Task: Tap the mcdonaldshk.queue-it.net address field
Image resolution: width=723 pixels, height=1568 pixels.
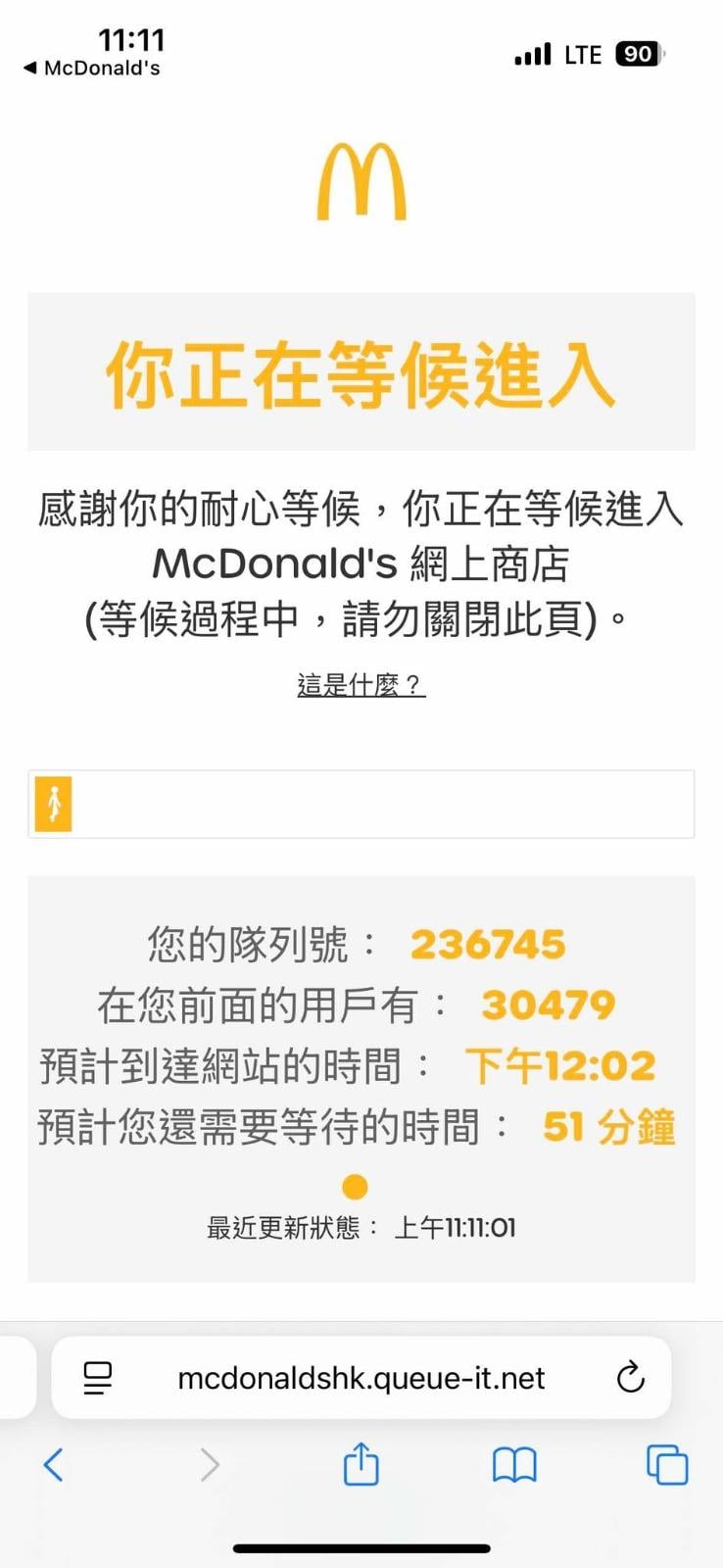Action: pyautogui.click(x=361, y=1378)
